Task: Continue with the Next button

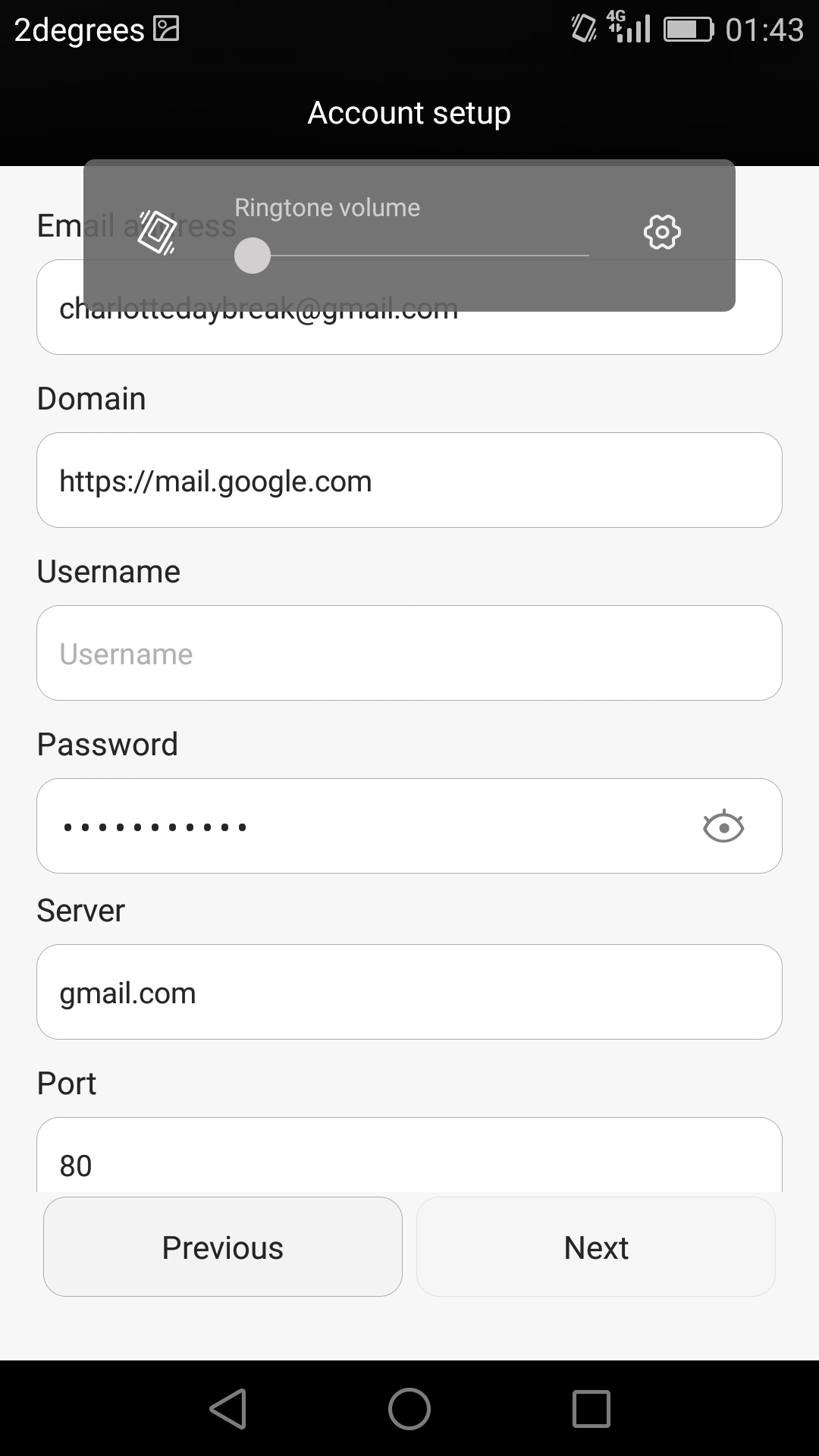Action: coord(596,1247)
